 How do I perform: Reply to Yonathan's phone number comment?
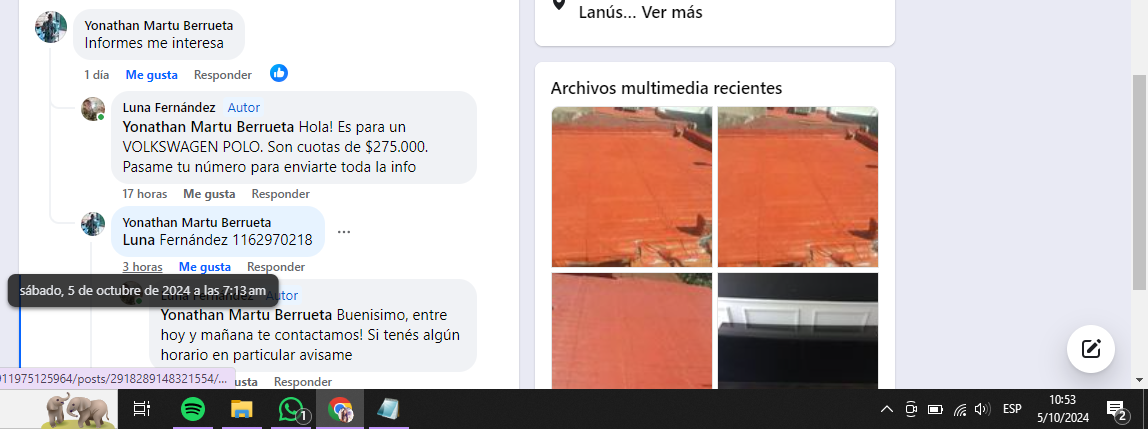[276, 267]
